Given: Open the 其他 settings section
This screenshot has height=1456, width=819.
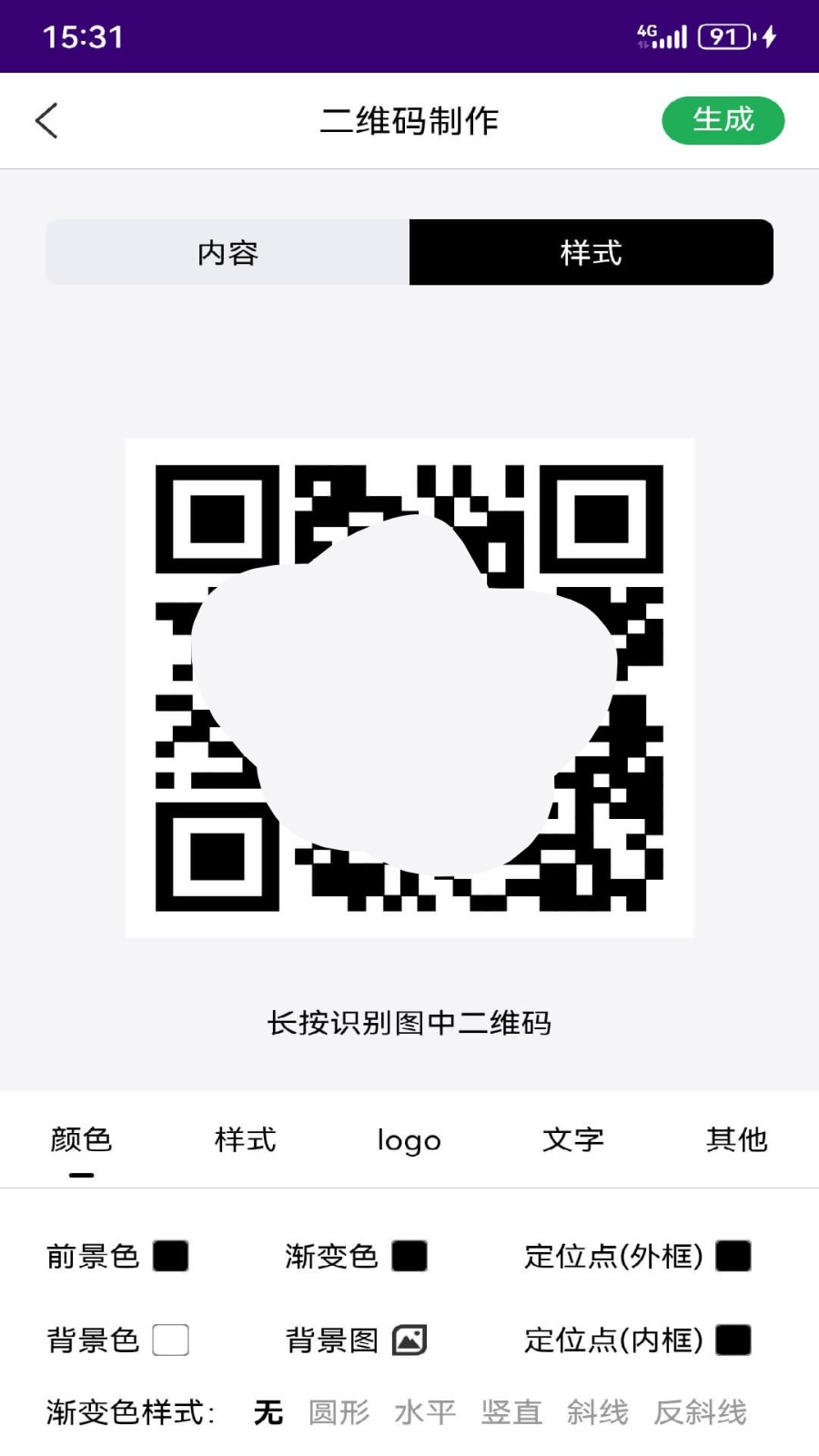Looking at the screenshot, I should [x=736, y=1140].
